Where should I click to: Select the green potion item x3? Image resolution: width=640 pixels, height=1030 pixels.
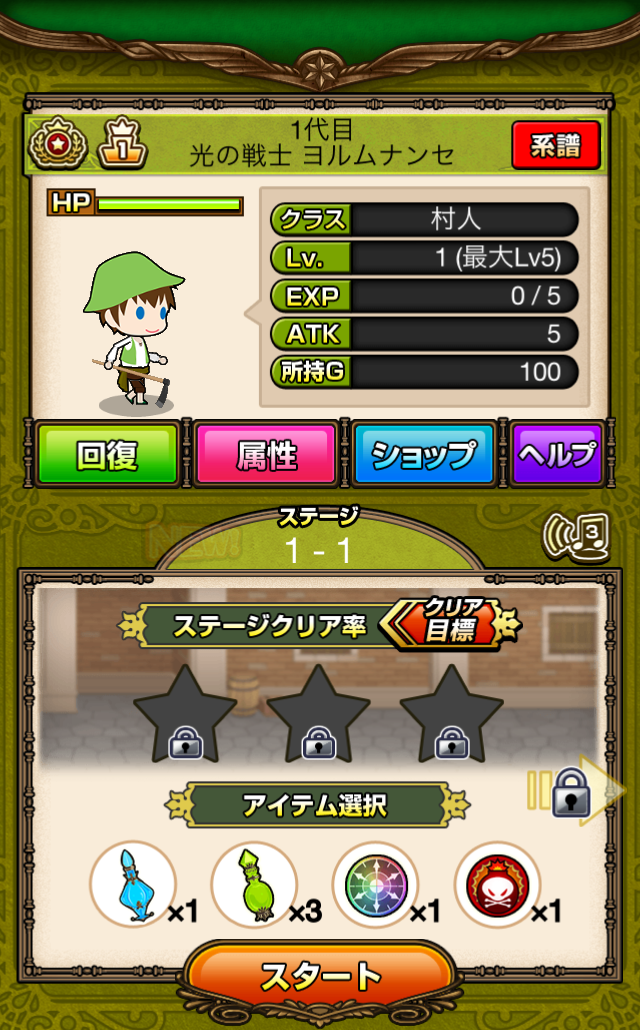[254, 884]
